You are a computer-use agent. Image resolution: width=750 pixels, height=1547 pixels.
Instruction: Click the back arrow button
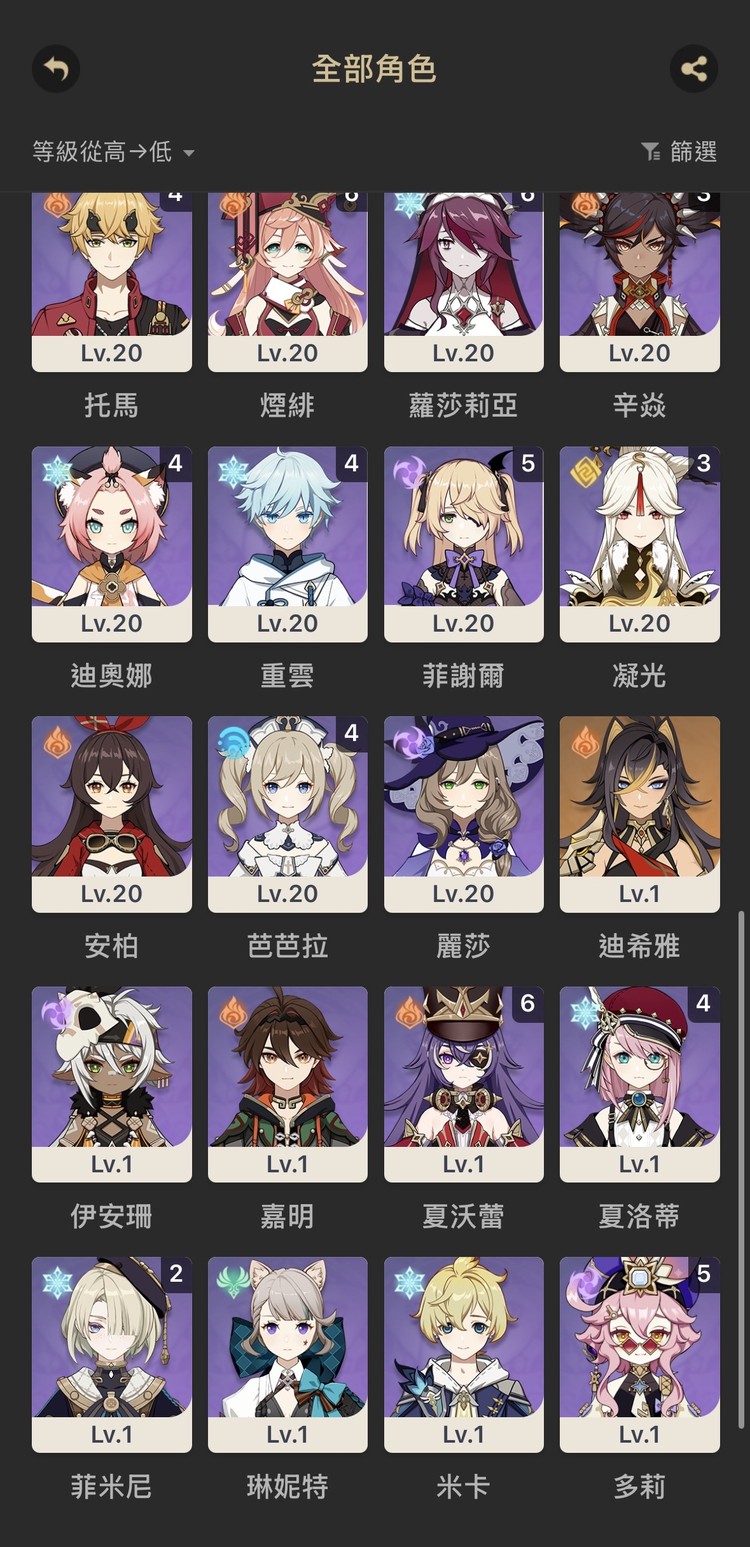(56, 70)
